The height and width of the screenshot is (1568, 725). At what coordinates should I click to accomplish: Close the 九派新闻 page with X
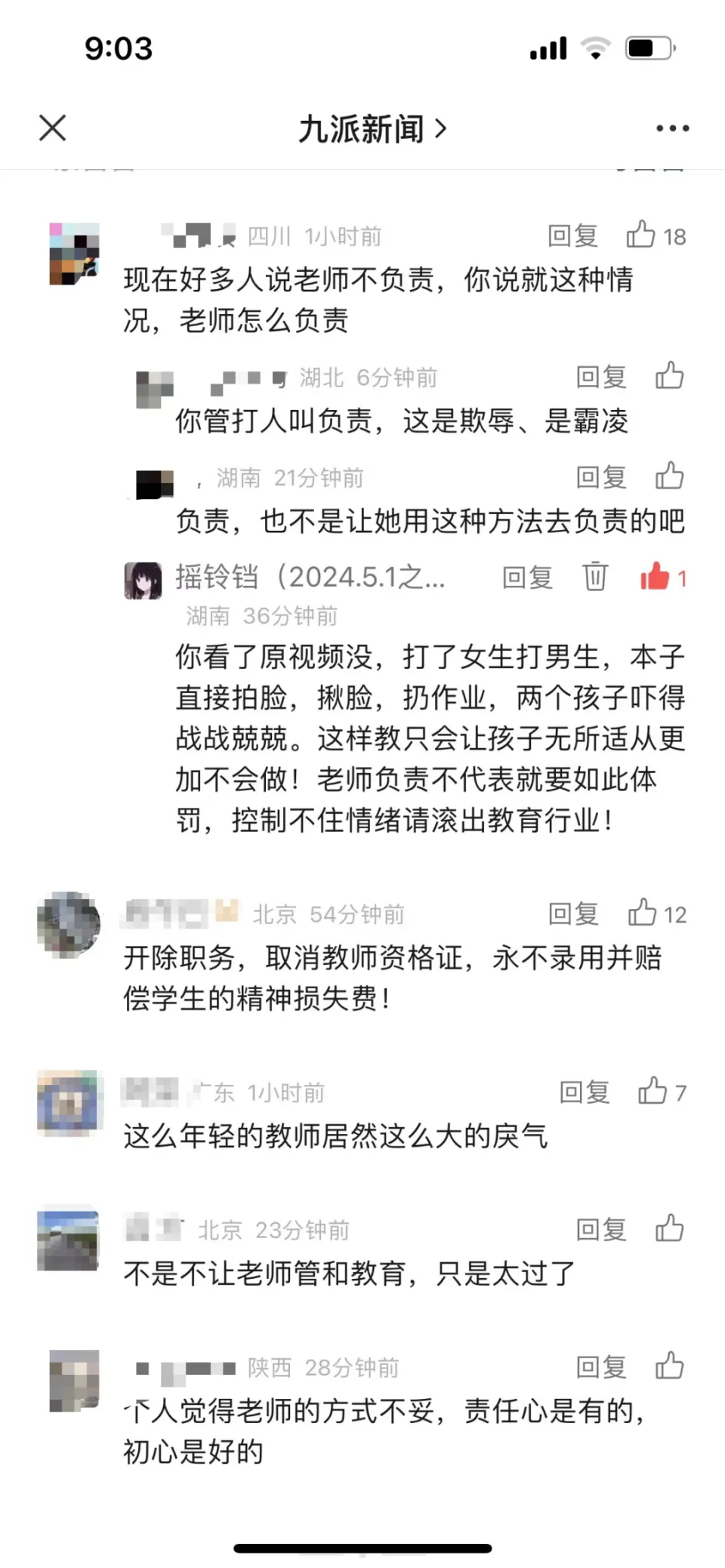point(53,128)
